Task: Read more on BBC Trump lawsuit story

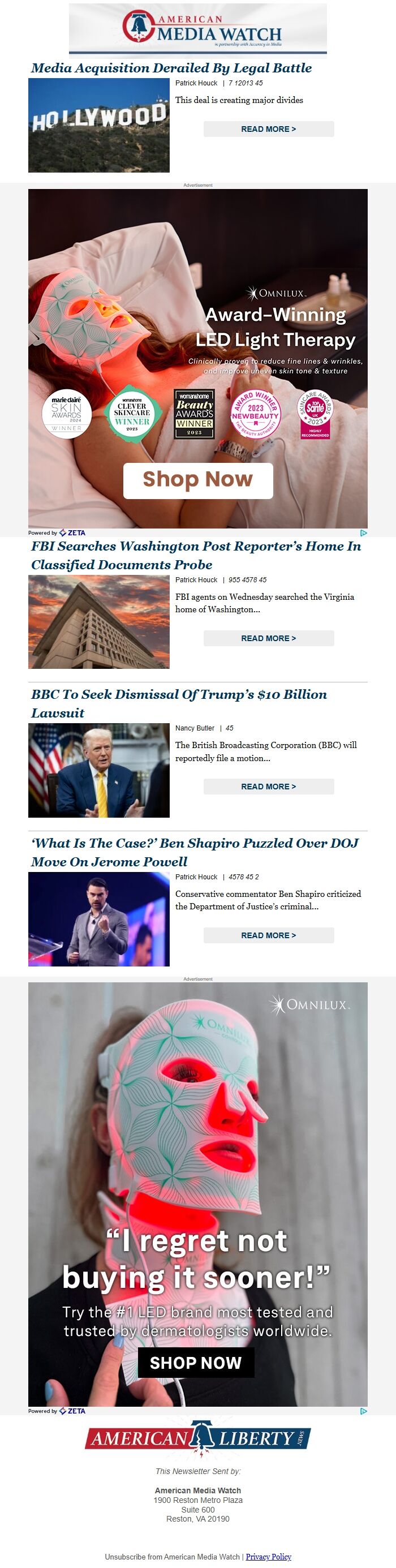Action: pyautogui.click(x=268, y=787)
